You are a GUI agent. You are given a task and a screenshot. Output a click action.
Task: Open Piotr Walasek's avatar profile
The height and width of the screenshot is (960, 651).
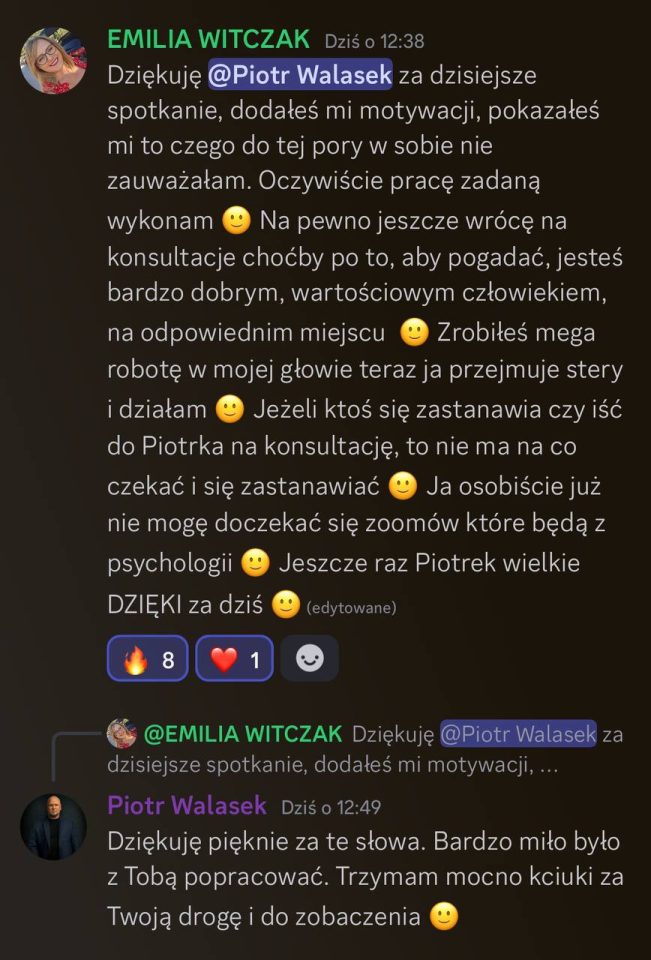click(53, 826)
